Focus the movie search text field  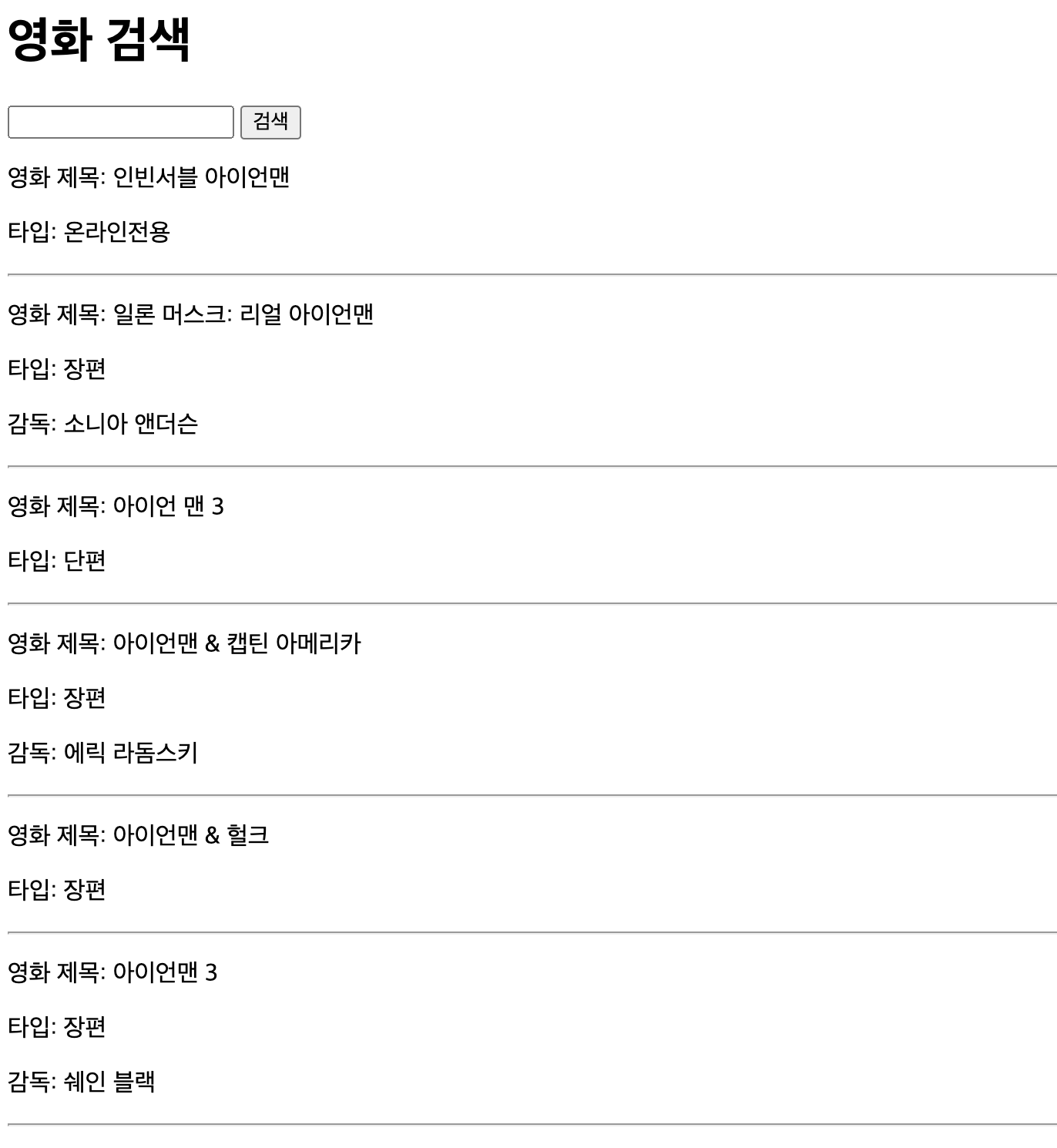[120, 123]
